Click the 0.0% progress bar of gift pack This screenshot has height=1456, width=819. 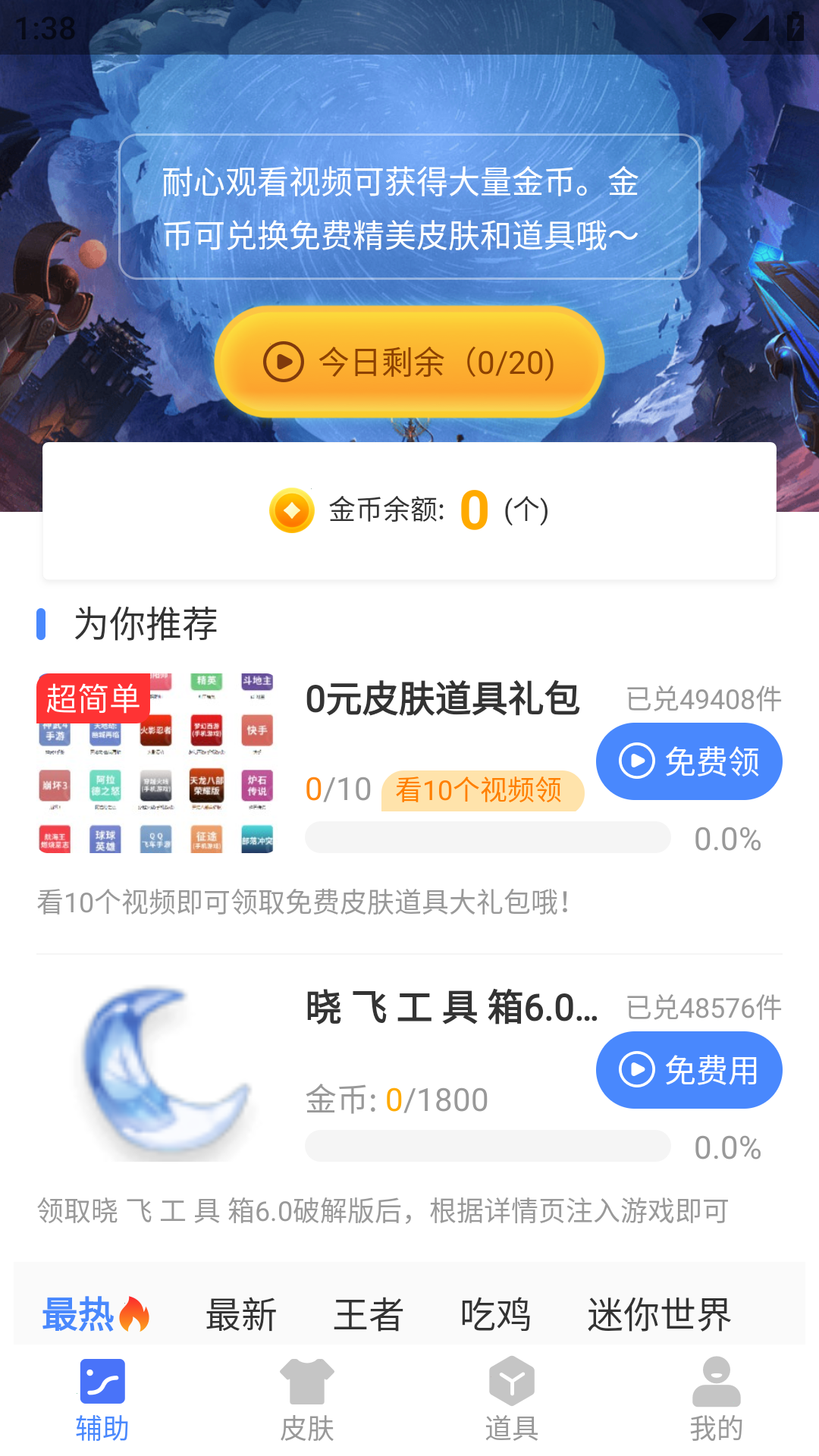(488, 838)
